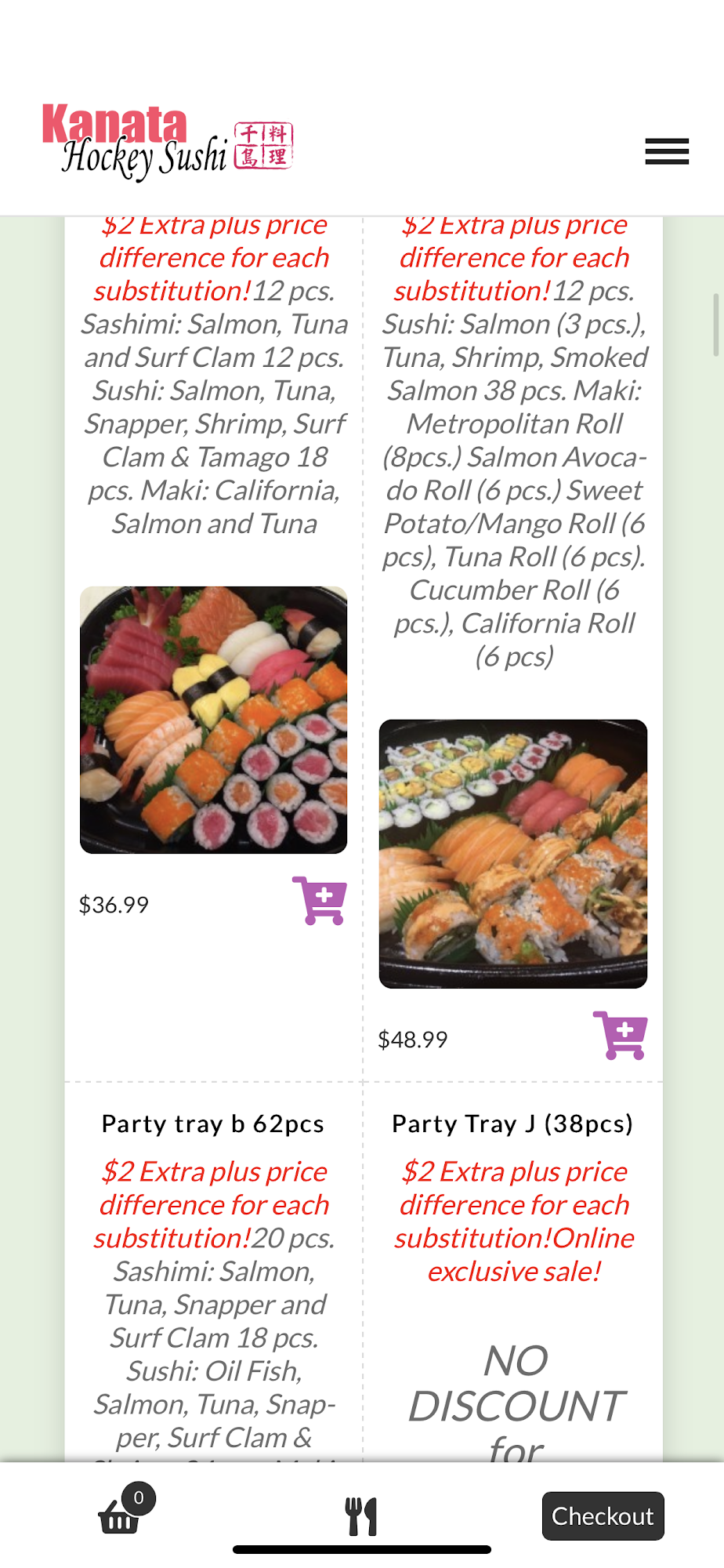Open the hamburger menu
724x1568 pixels.
point(667,151)
